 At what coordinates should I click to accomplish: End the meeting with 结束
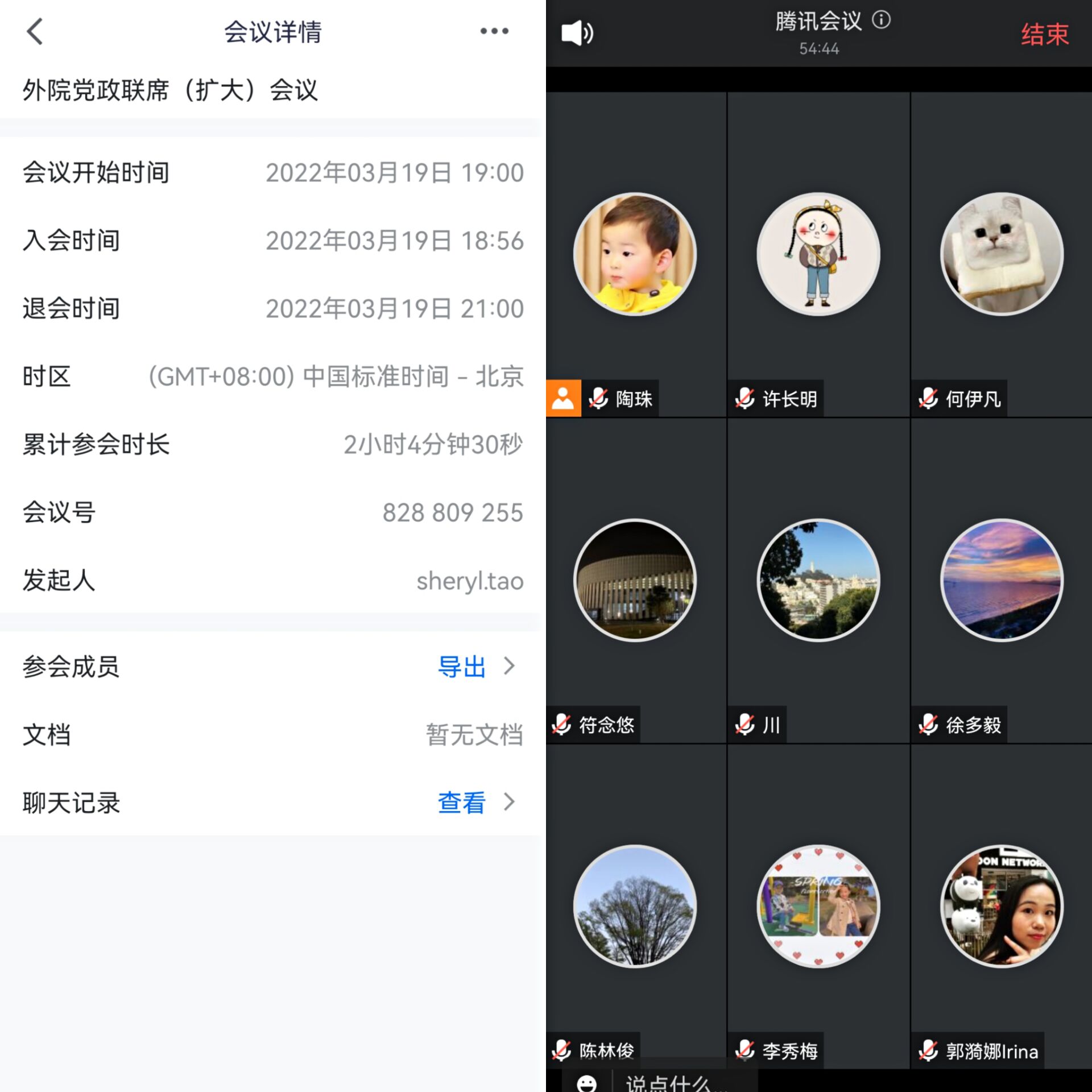coord(1044,34)
